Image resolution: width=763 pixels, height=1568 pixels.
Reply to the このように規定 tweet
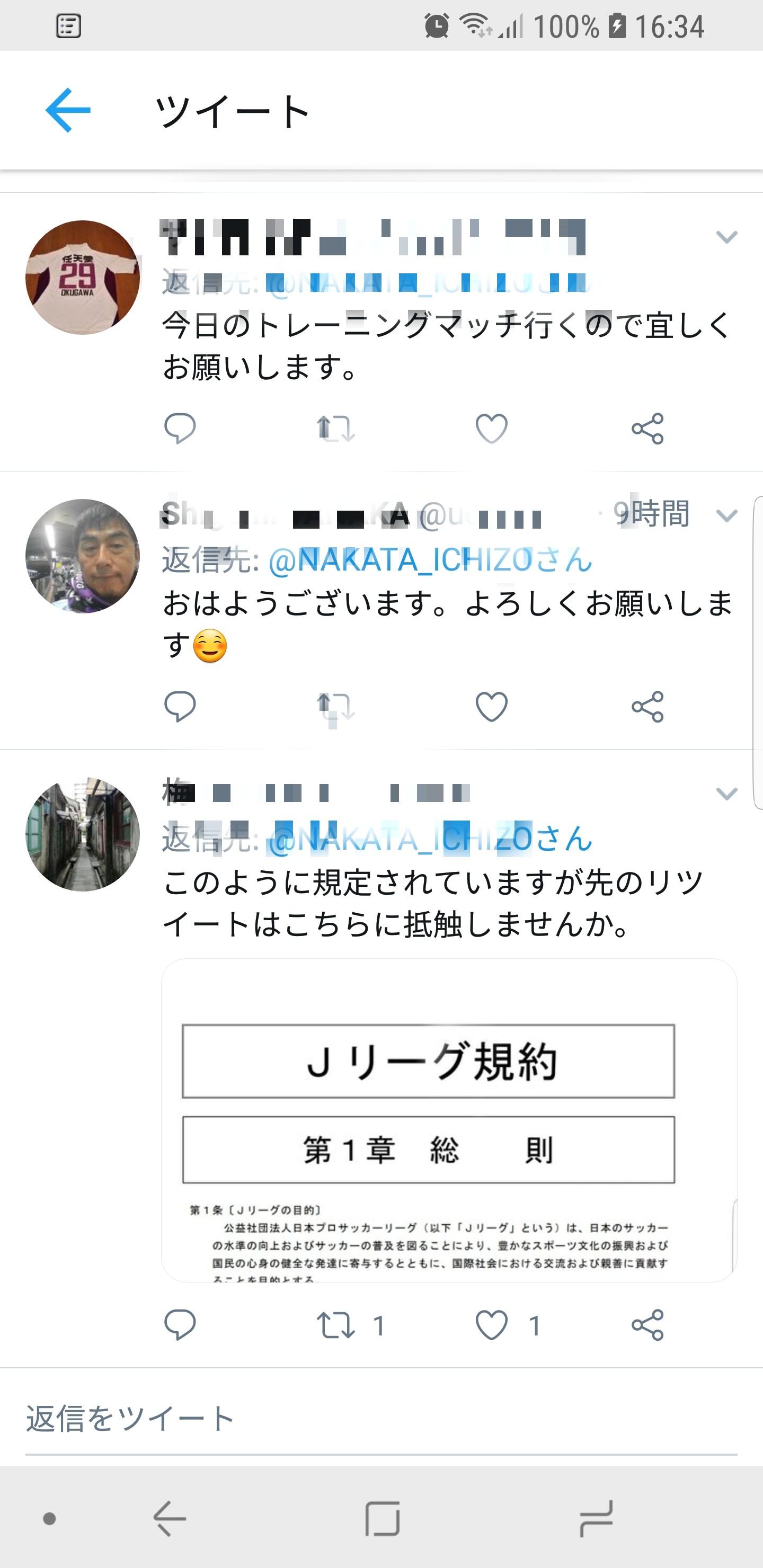coord(180,1324)
